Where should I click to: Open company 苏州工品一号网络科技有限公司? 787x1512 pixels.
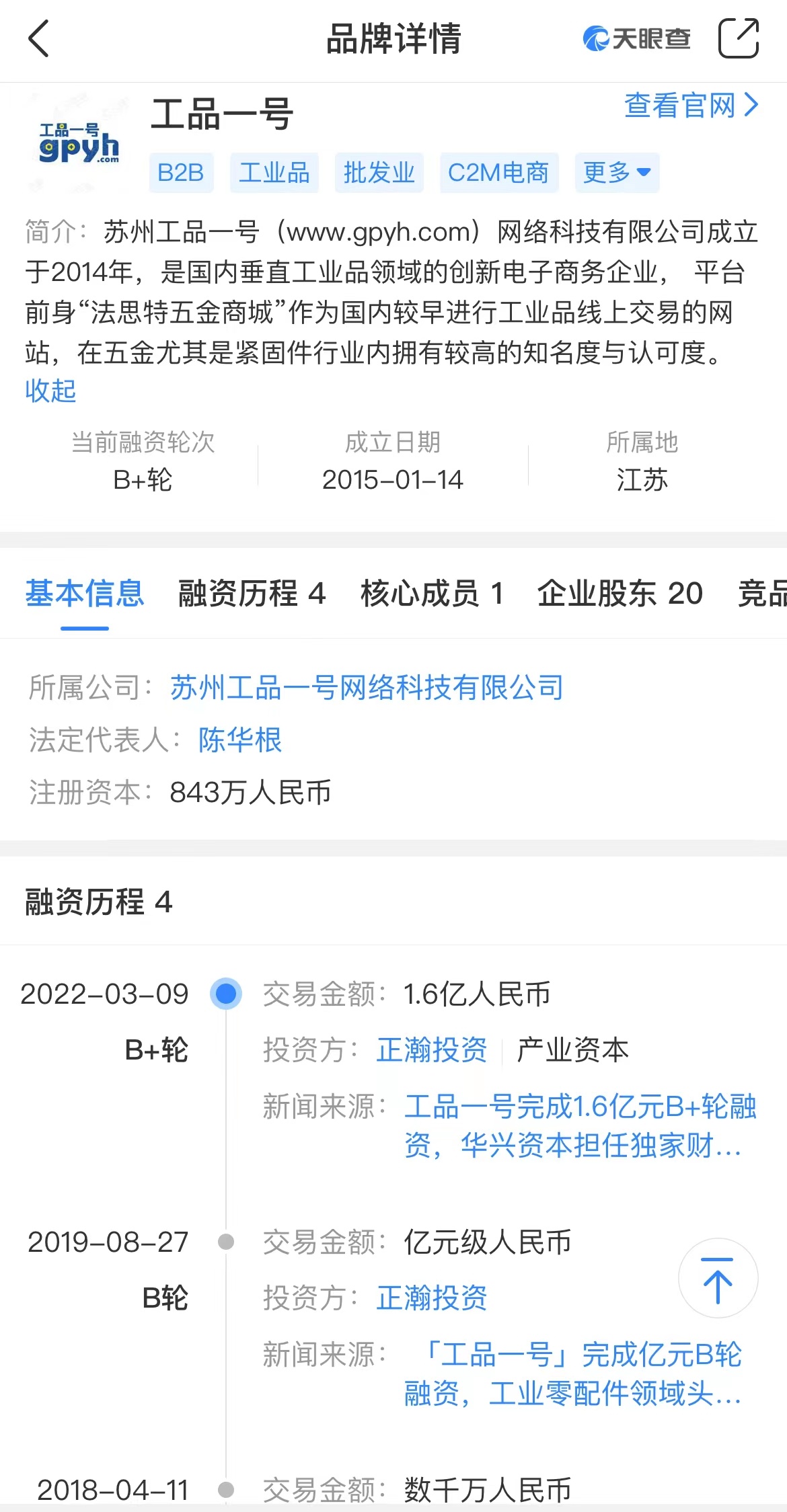367,688
